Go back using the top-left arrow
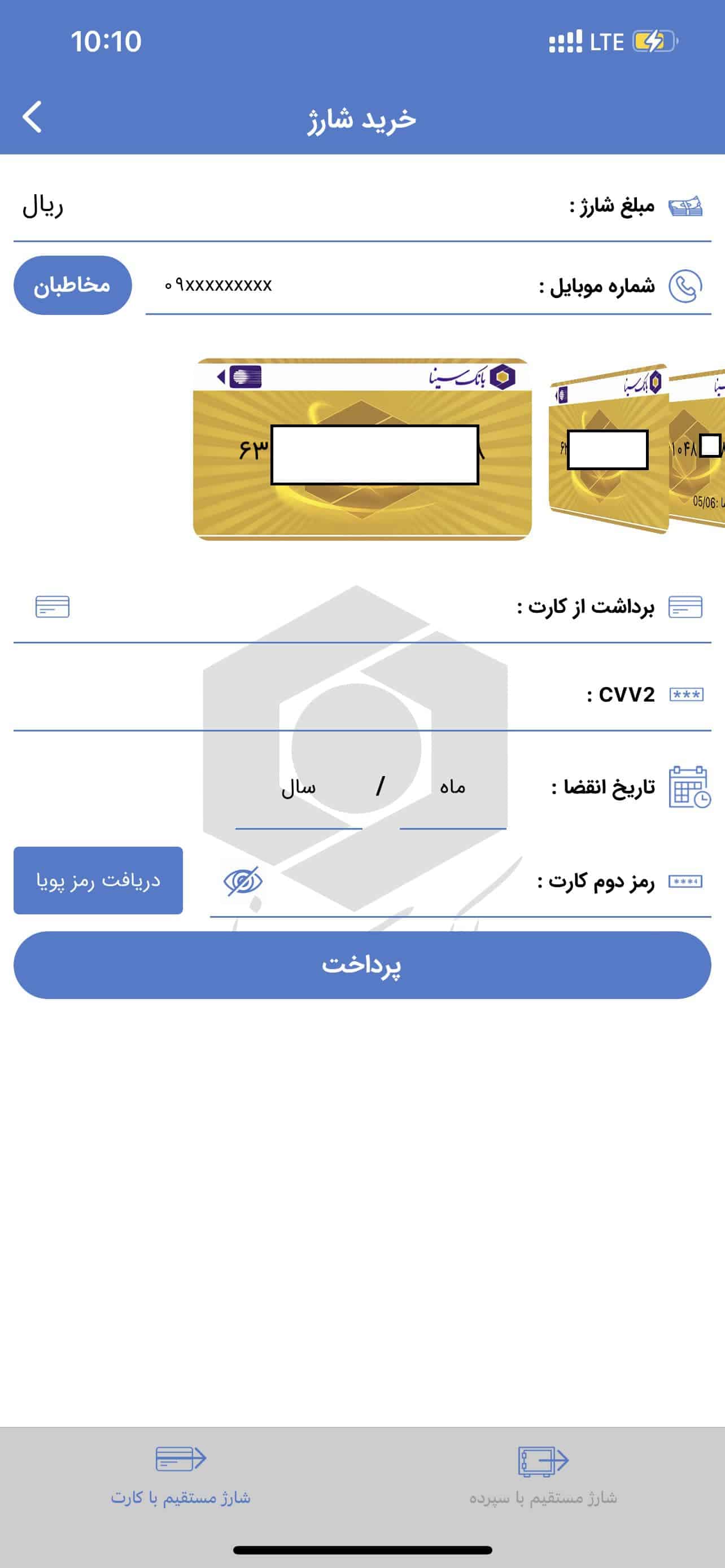 click(32, 116)
